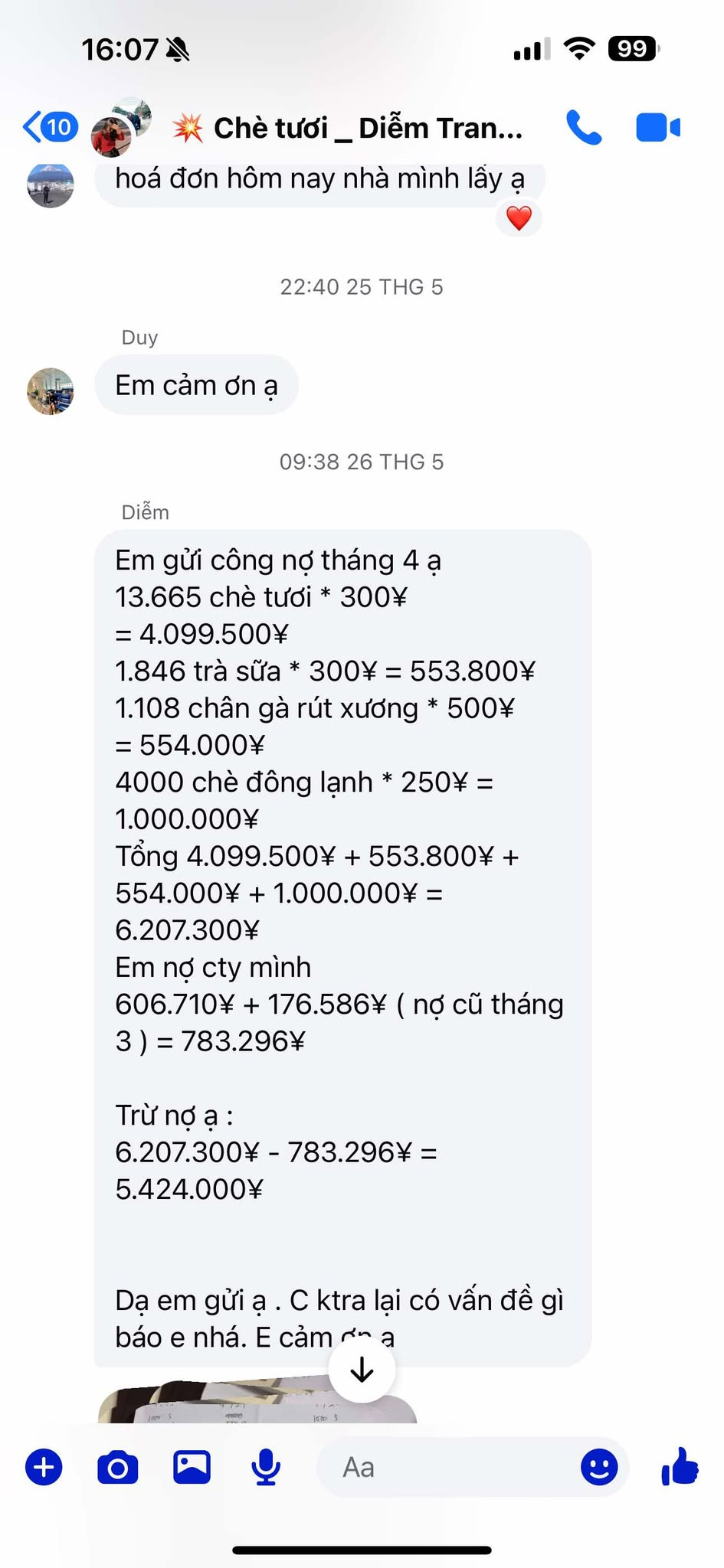Open the plus menu for more actions
Screen dimensions: 724x1568
pos(44,1468)
